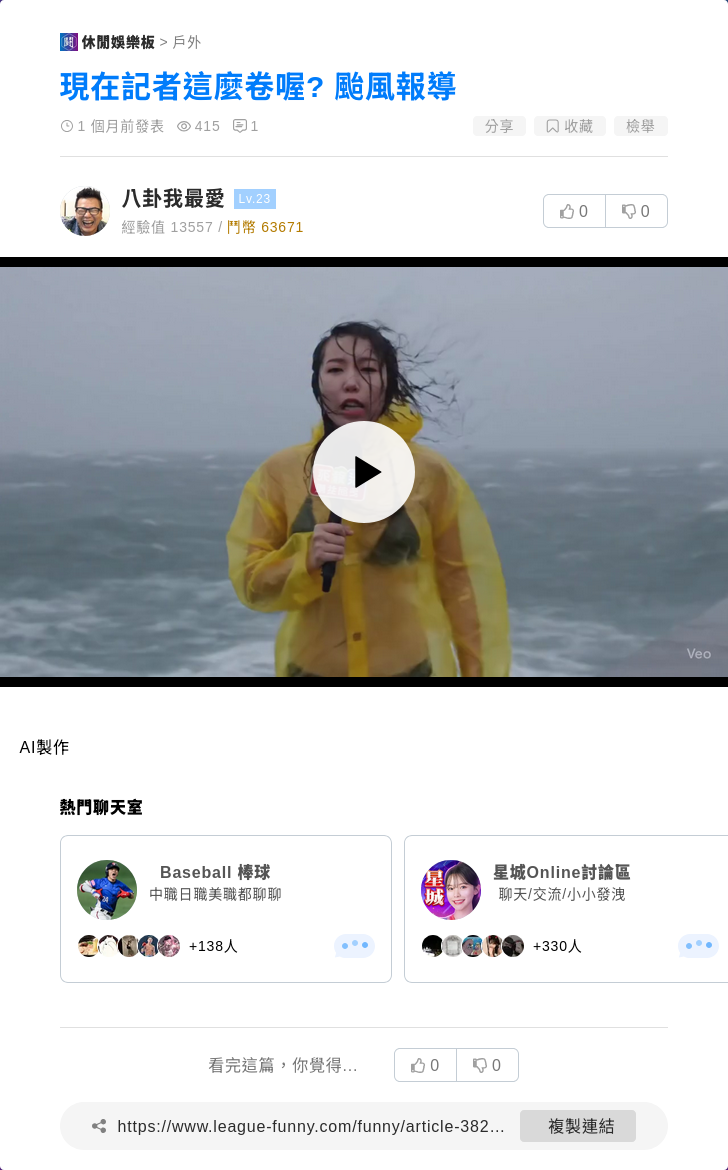Give a thumbs up after 看完這篇

point(425,1065)
